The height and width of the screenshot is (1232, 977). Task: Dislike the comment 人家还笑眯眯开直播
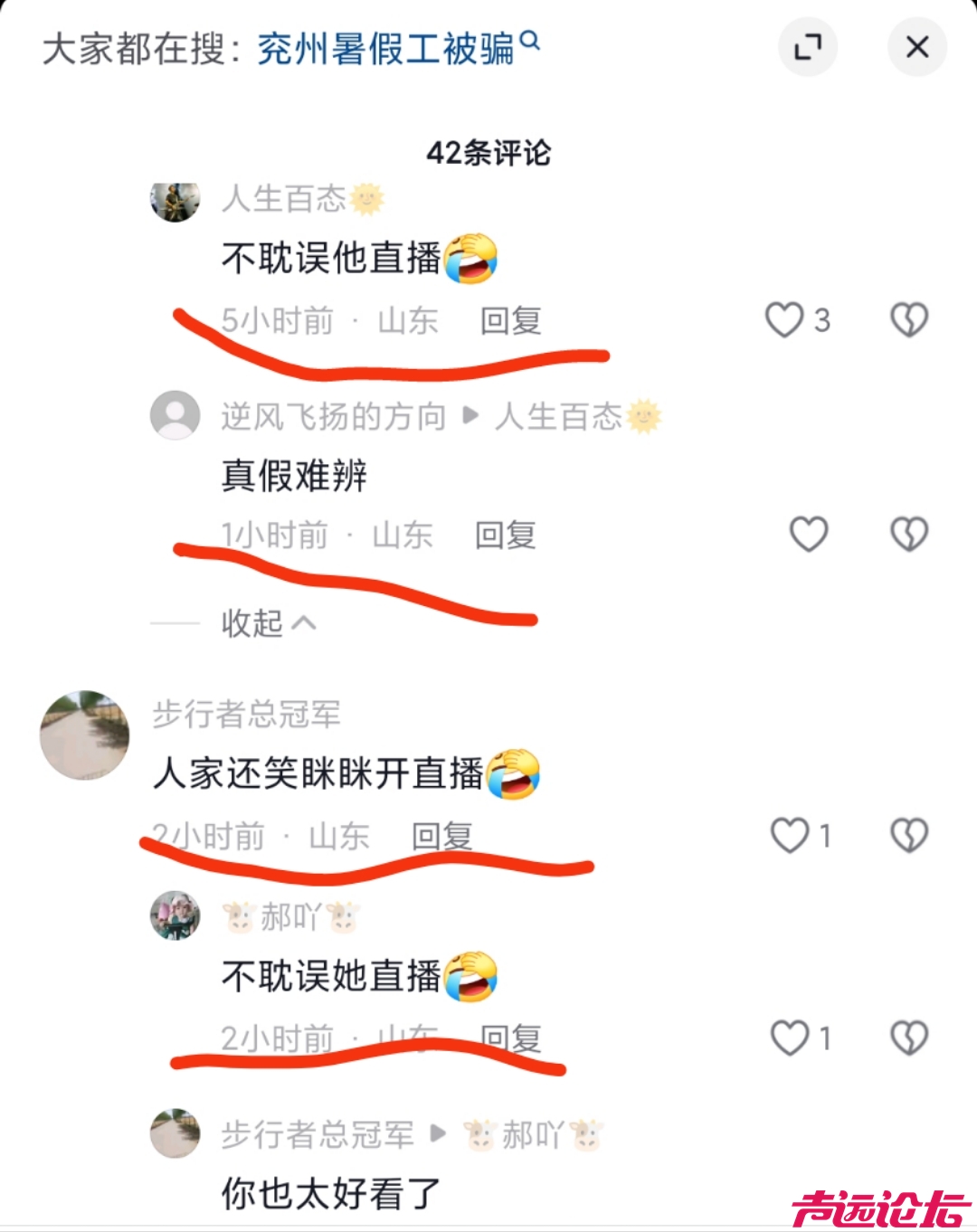[x=909, y=836]
